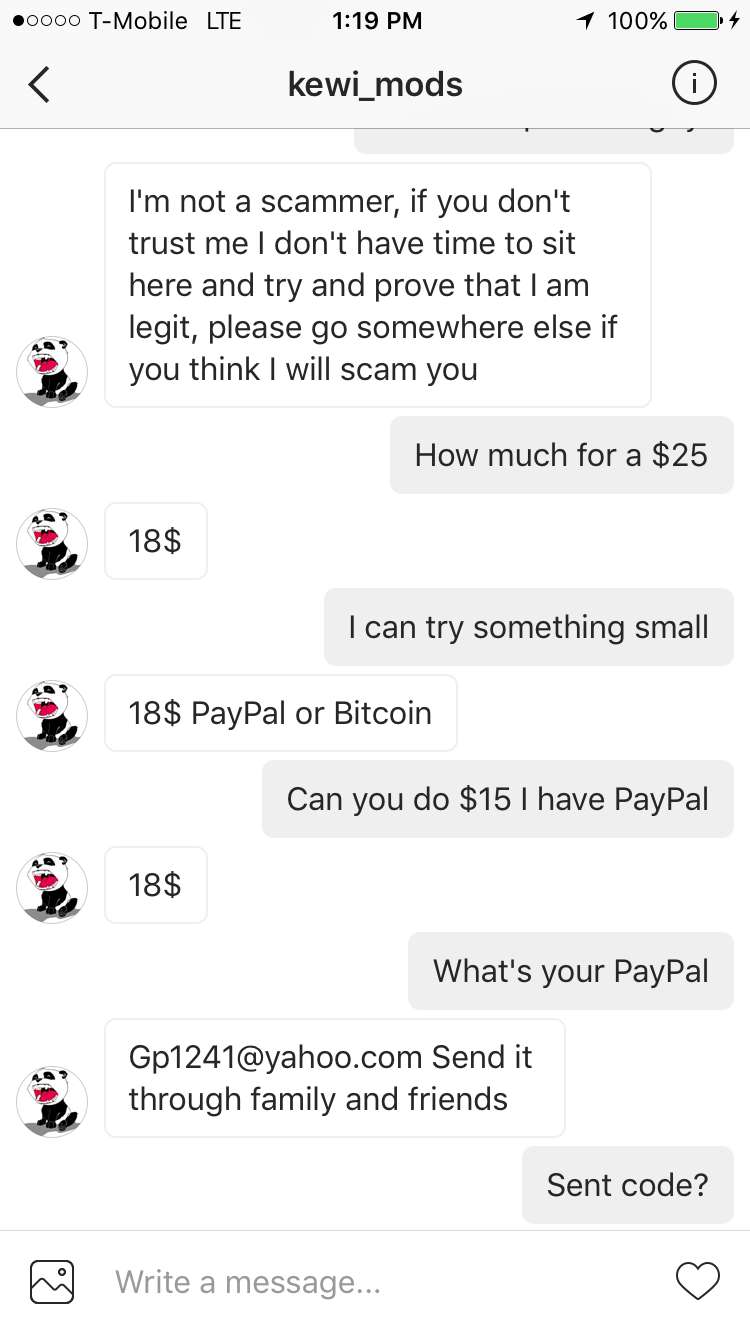750x1334 pixels.
Task: Open panda avatar beside PayPal email message
Action: tap(52, 1101)
